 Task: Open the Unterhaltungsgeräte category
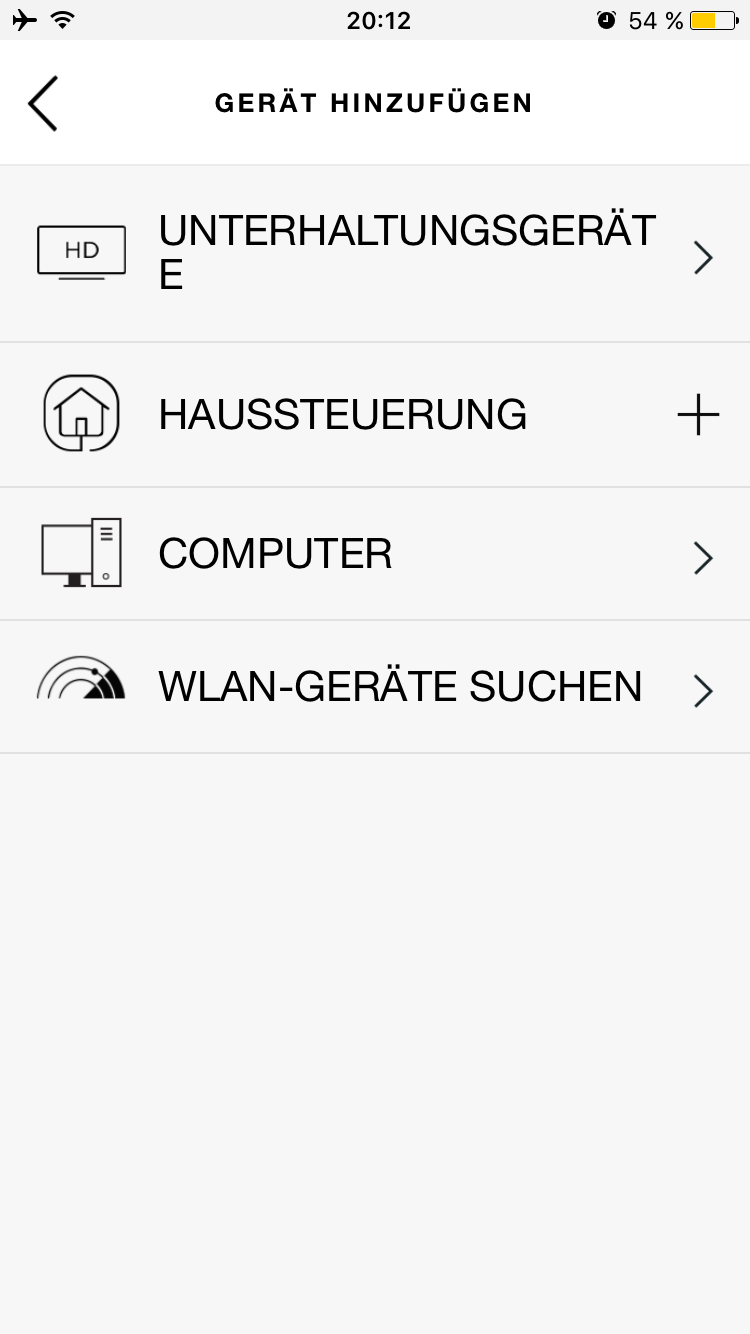[x=375, y=254]
